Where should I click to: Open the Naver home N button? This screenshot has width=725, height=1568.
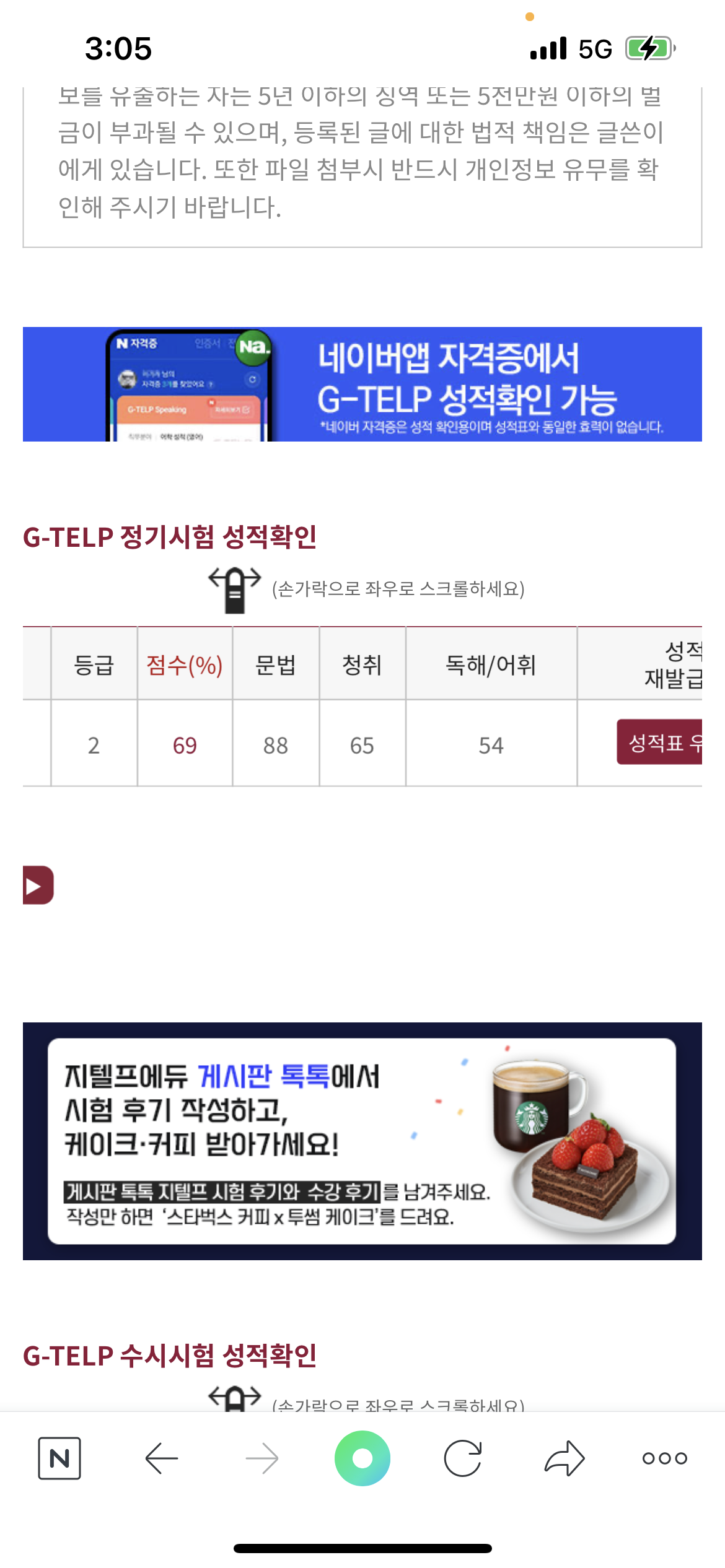59,1458
